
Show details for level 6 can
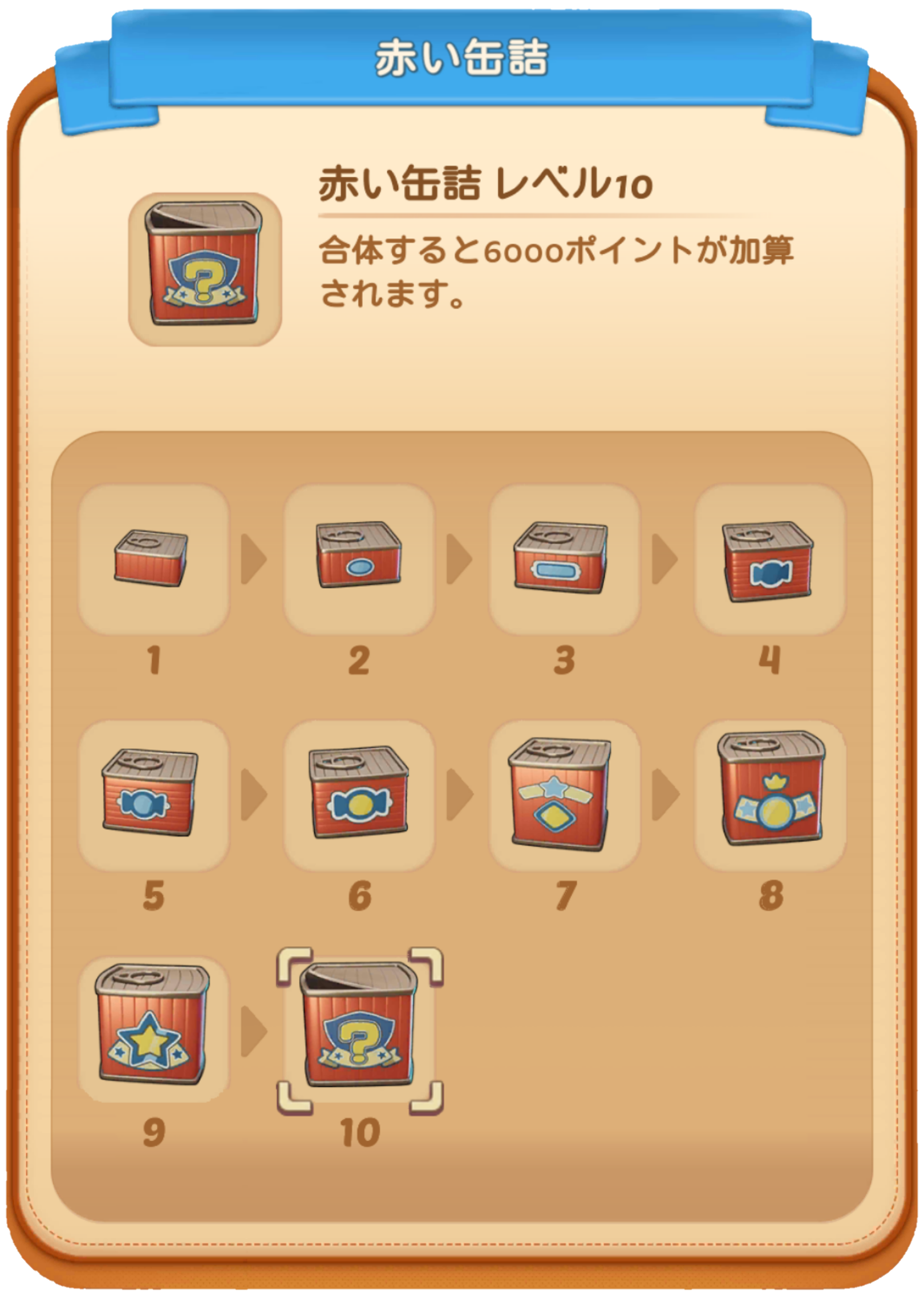coord(359,795)
